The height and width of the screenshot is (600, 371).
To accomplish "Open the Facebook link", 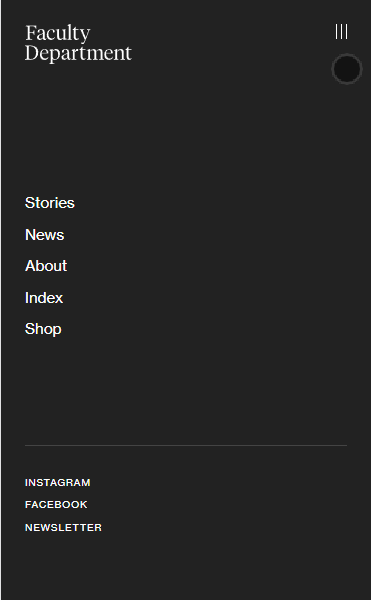I will pos(56,505).
